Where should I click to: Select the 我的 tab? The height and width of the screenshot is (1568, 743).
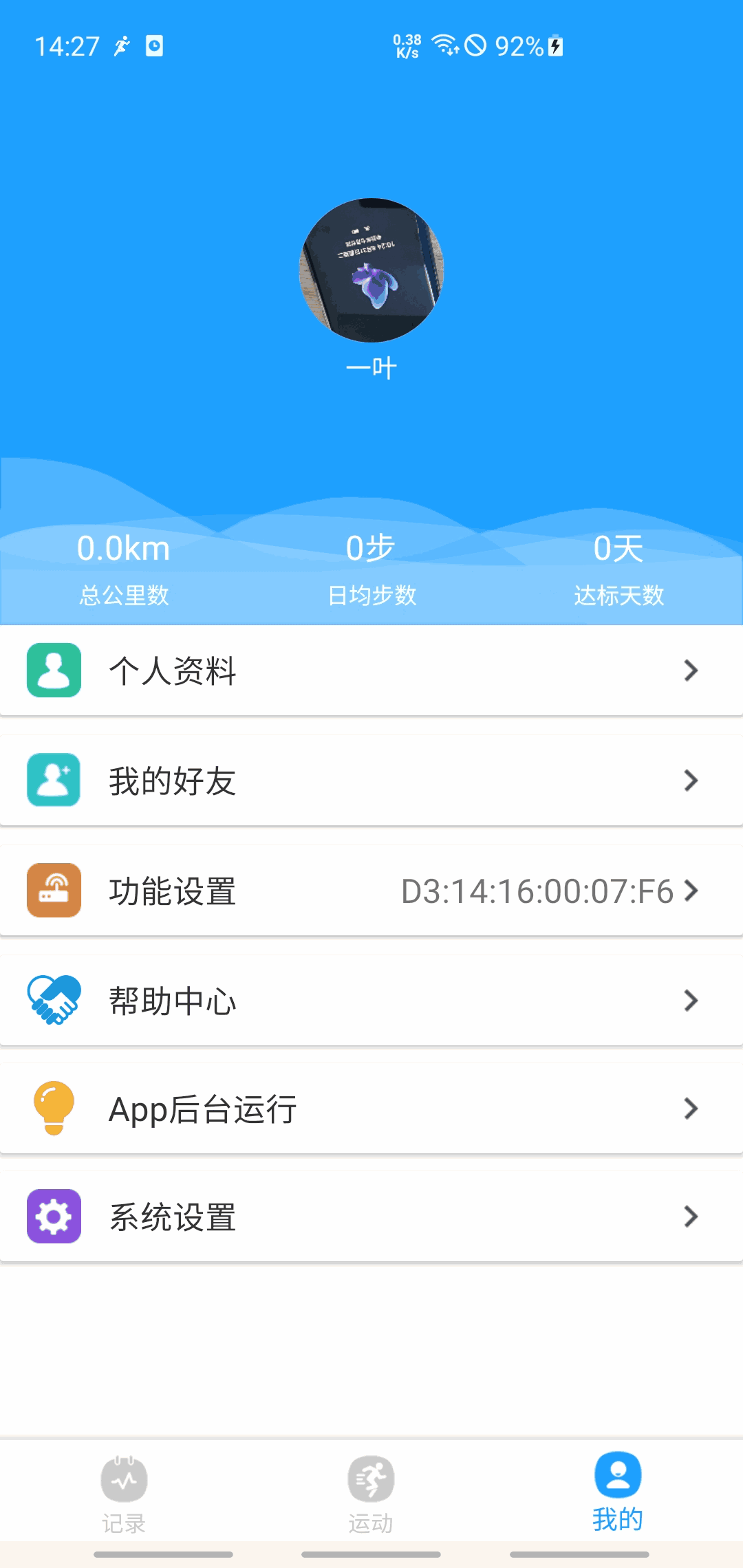[x=618, y=1491]
